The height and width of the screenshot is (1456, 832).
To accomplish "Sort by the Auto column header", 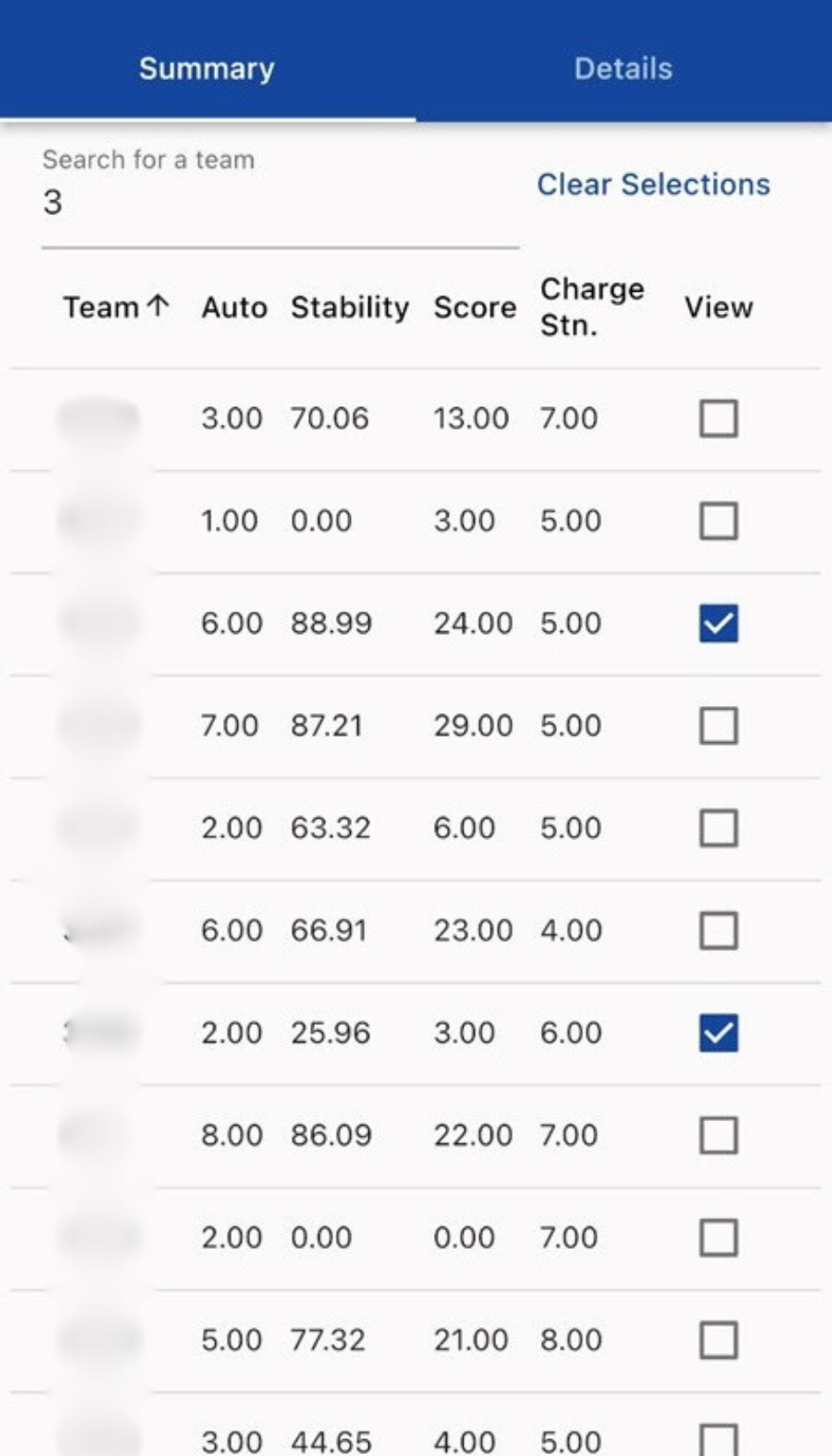I will coord(234,308).
